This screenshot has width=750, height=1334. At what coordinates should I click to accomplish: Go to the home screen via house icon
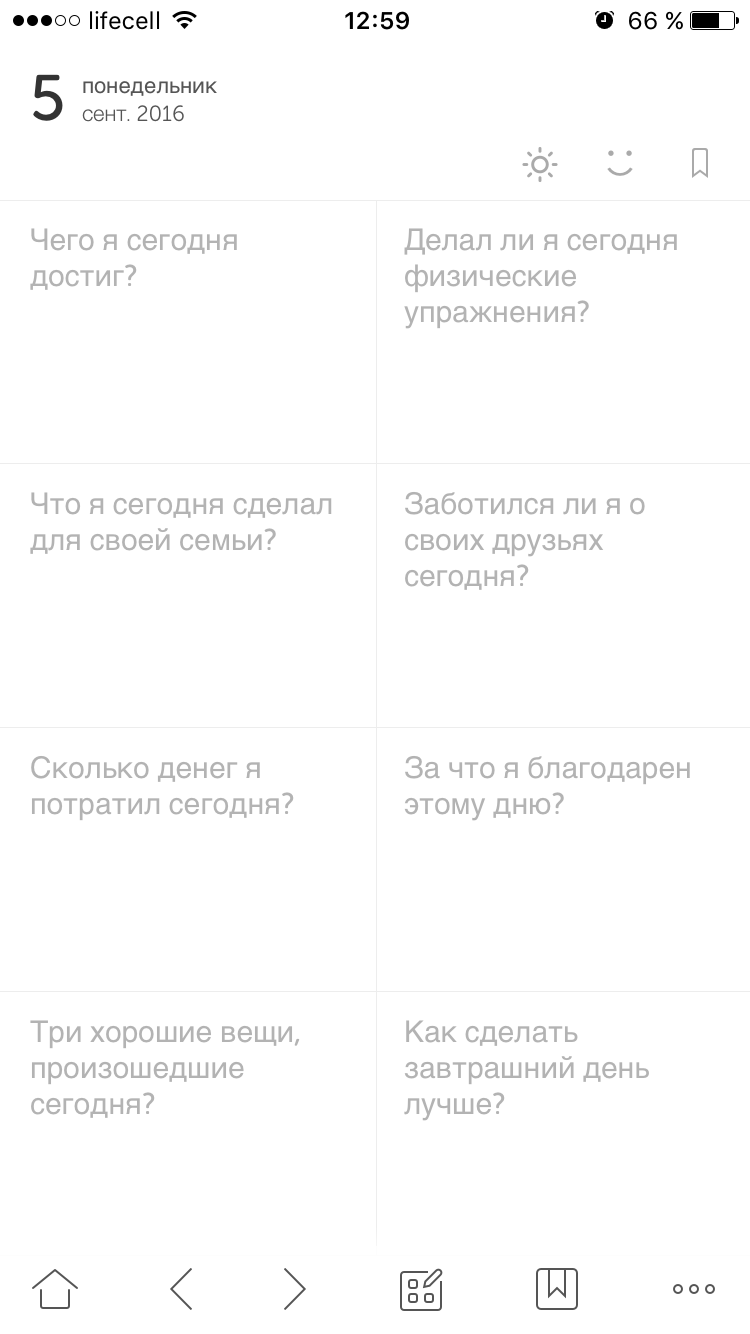(55, 1289)
